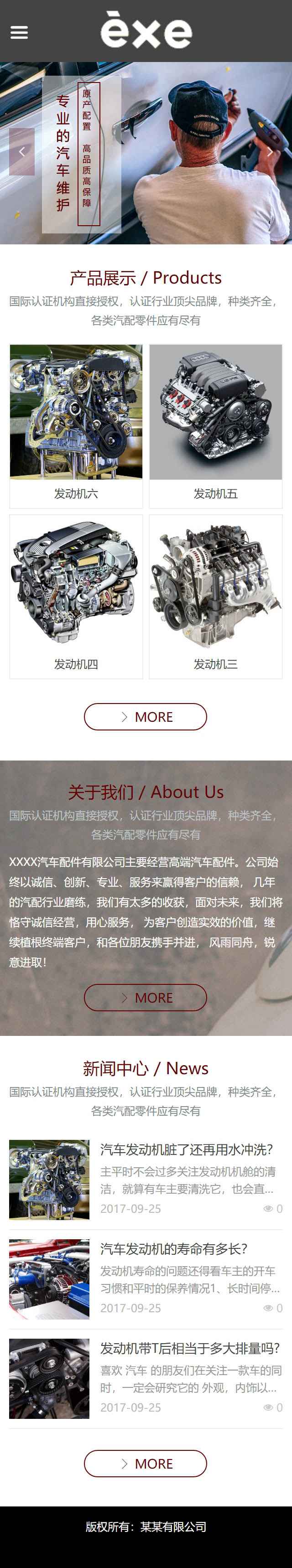Screen dimensions: 292x1568
Task: Open news 汽车发动机的寿命有多长?
Action: click(174, 1248)
